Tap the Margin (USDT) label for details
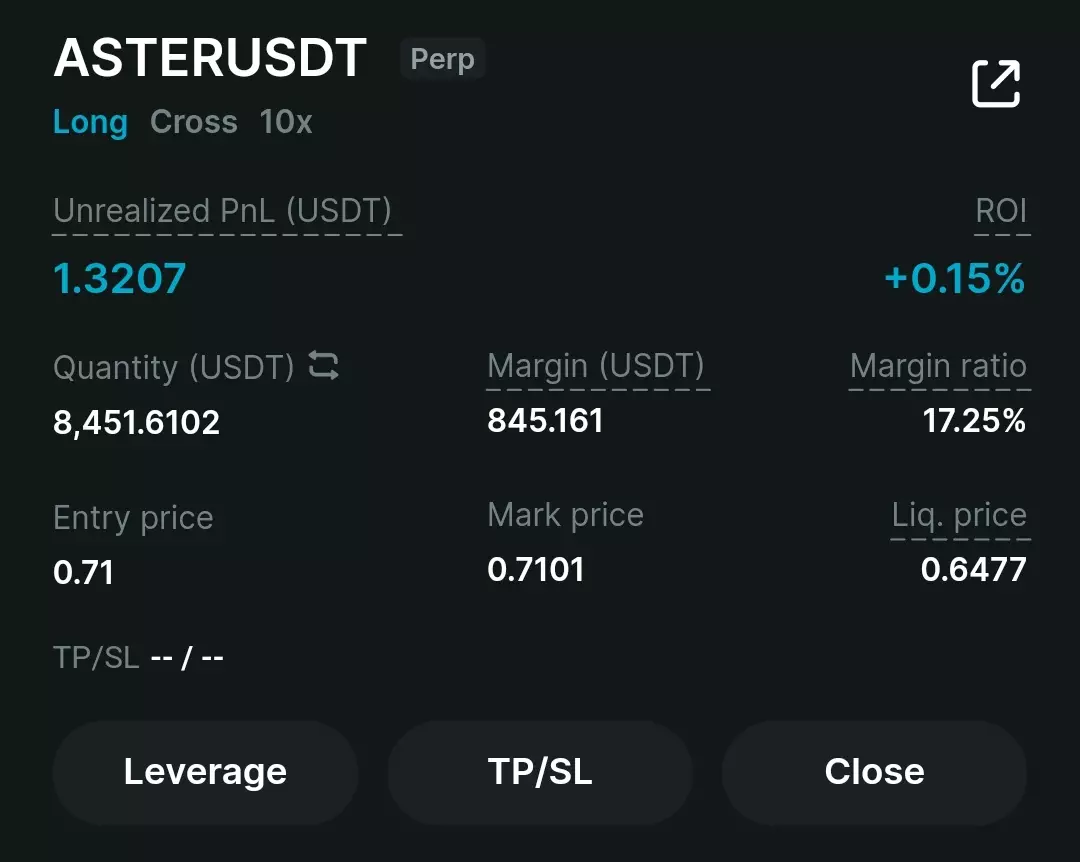The height and width of the screenshot is (862, 1080). [596, 366]
